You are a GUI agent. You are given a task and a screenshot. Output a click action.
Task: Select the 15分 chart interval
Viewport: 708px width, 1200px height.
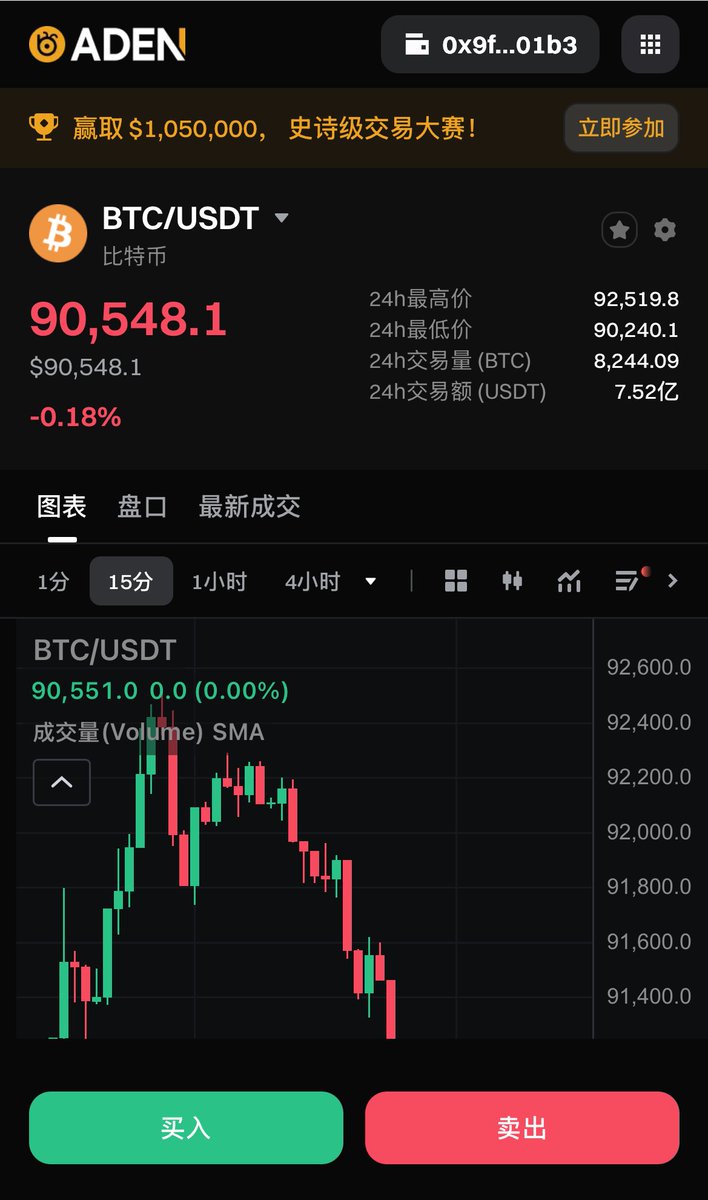click(131, 581)
